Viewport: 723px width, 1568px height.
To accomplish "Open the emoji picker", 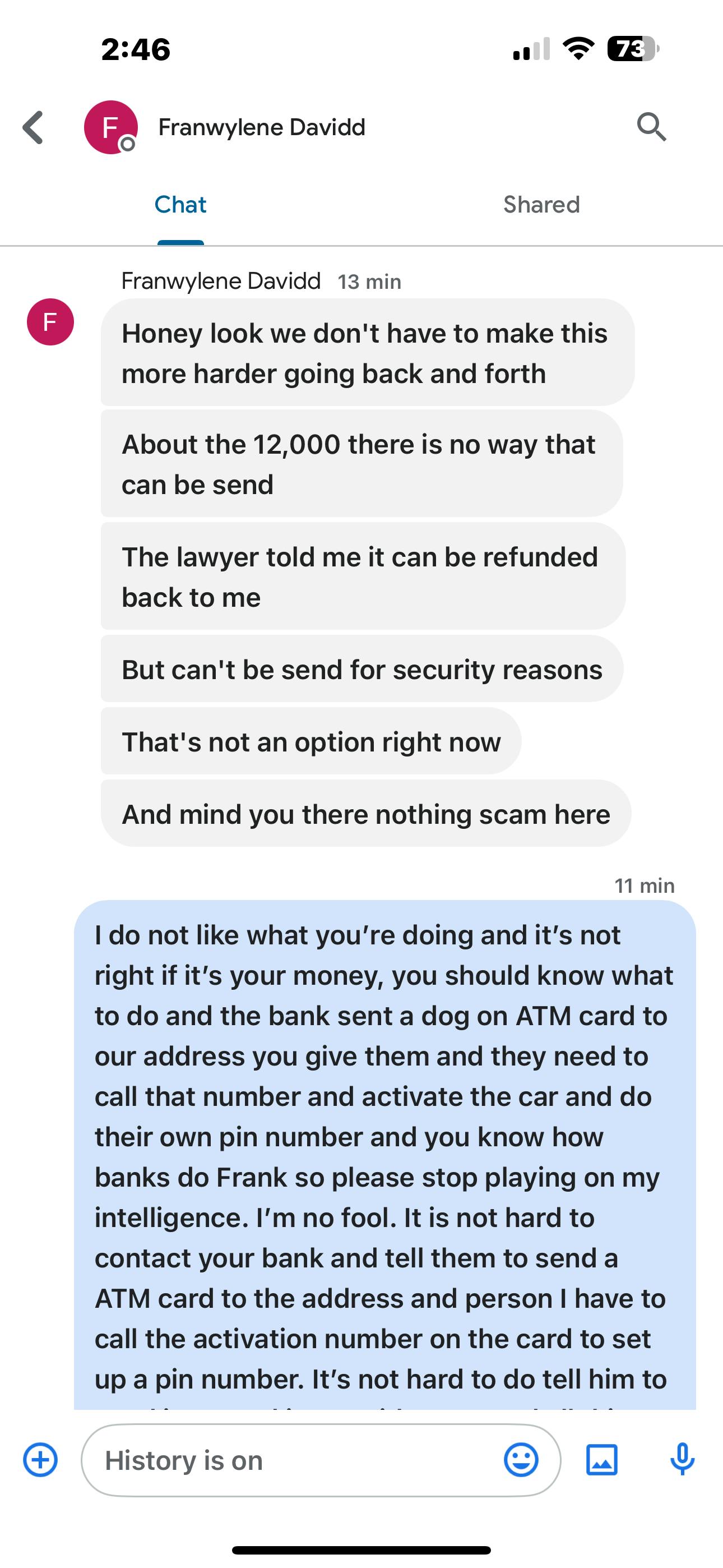I will click(x=521, y=1460).
